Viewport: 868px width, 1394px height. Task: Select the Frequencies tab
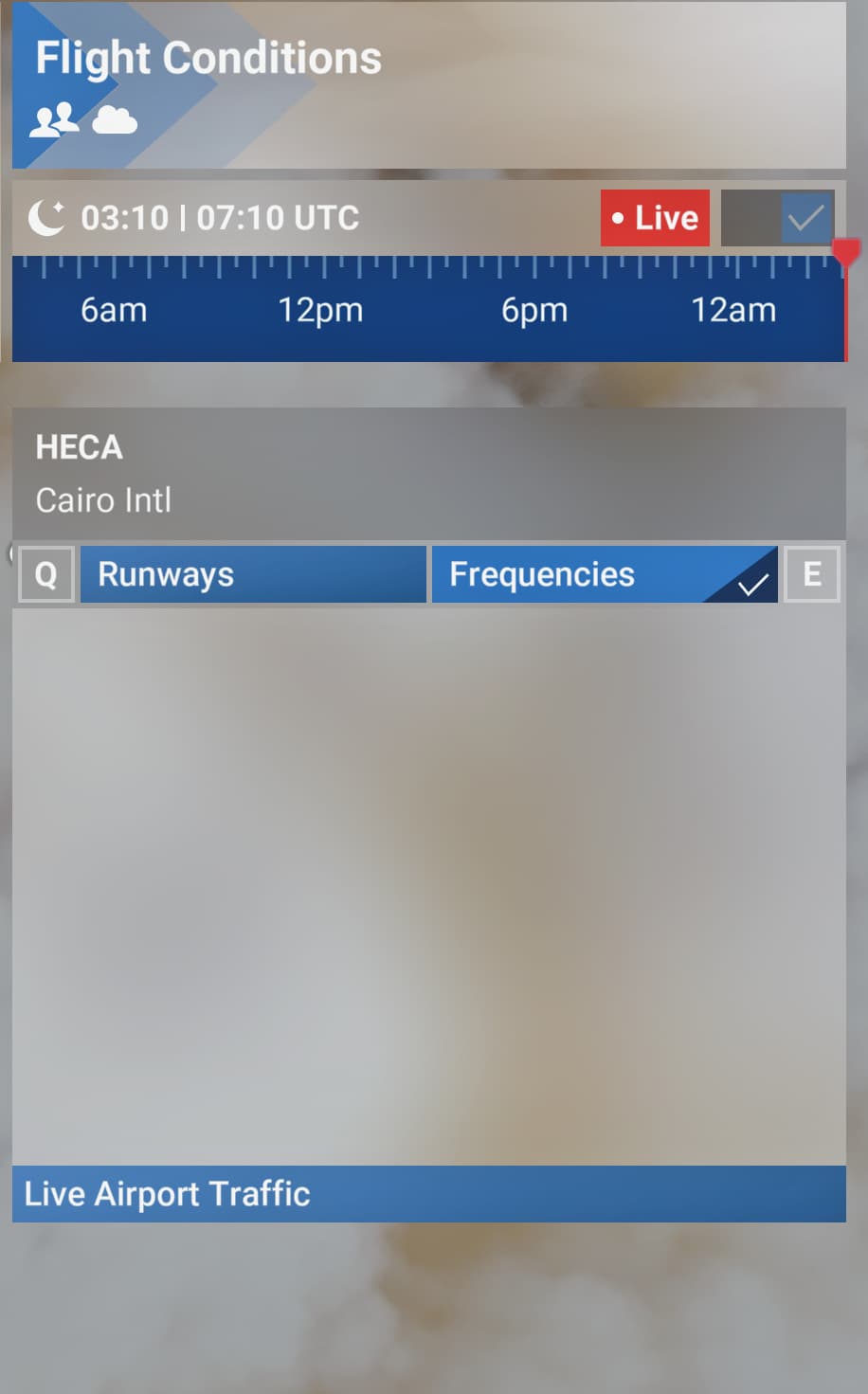(605, 574)
